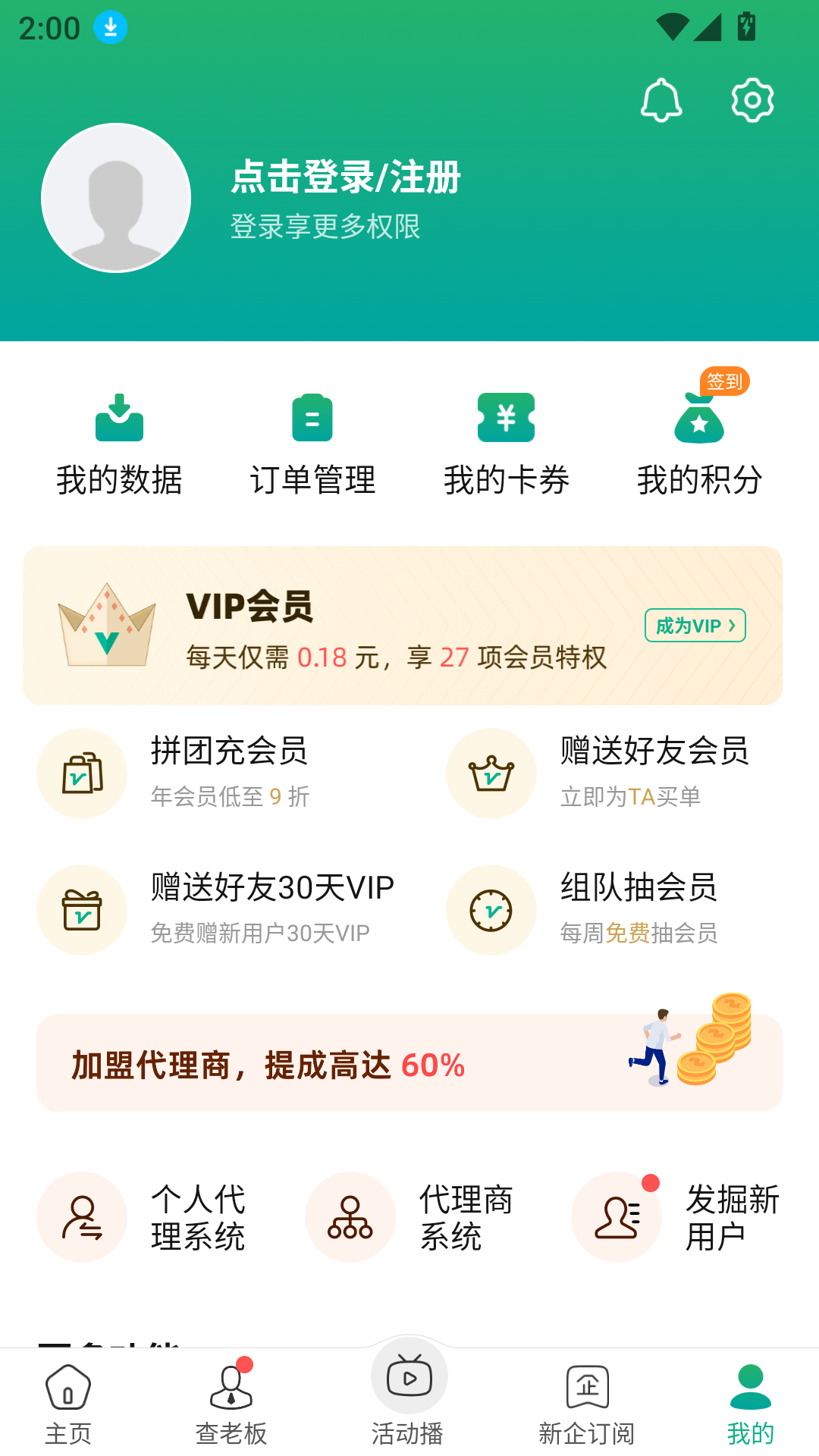Open the 组队抽会员 clock icon
Viewport: 819px width, 1456px height.
click(491, 909)
